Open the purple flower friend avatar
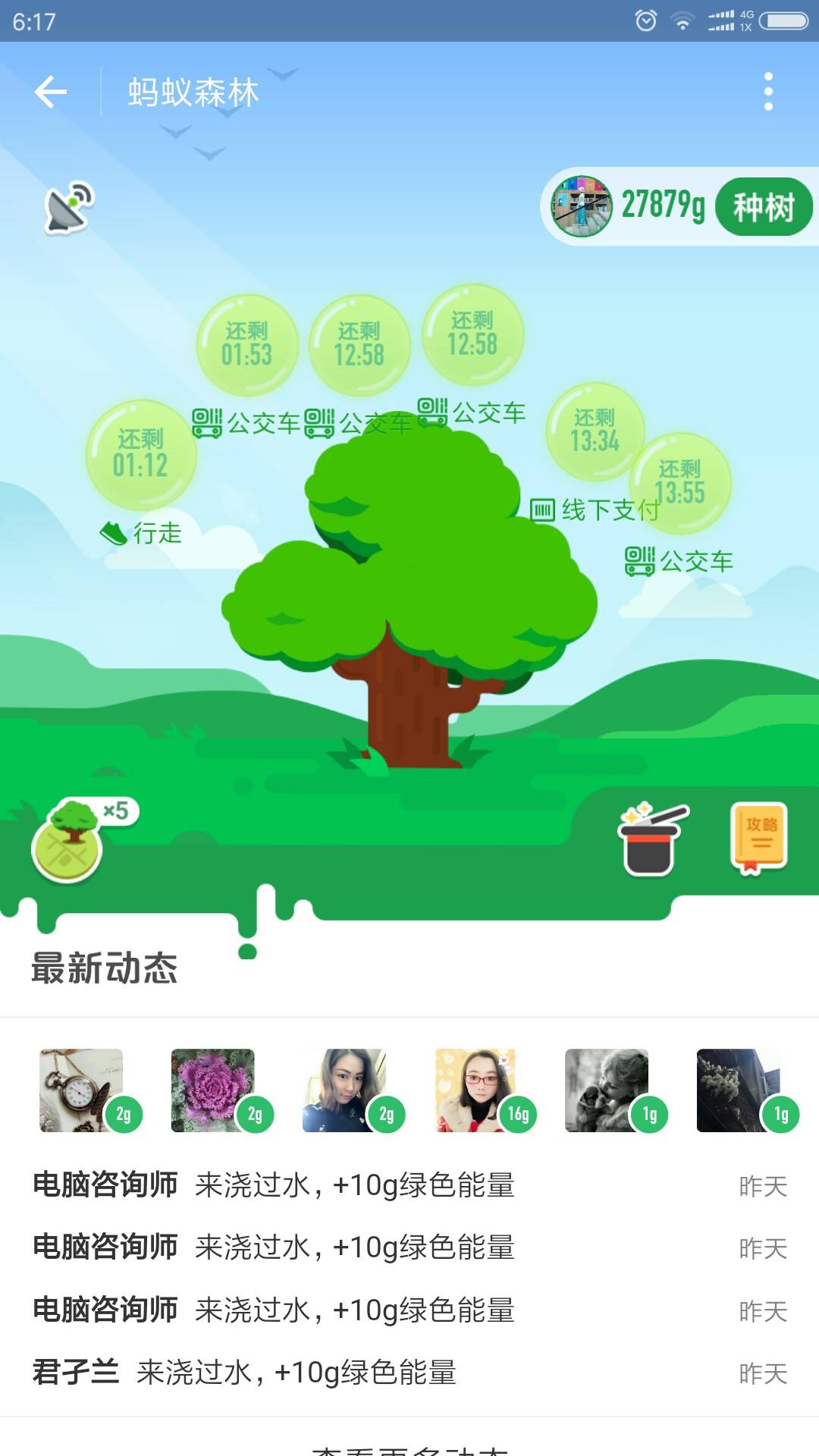The width and height of the screenshot is (819, 1456). tap(213, 1090)
